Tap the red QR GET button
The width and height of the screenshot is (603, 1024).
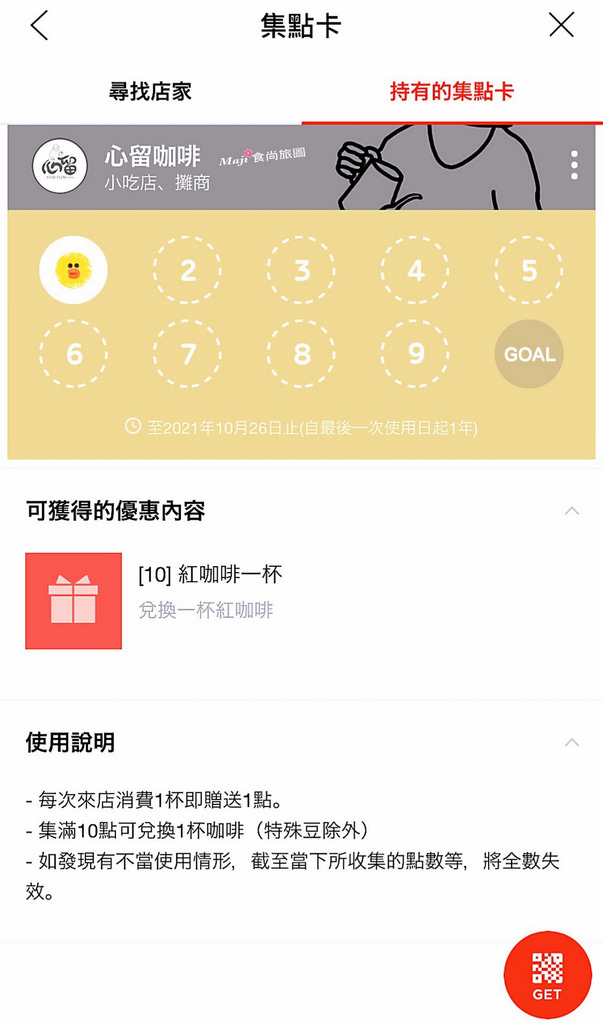(547, 974)
